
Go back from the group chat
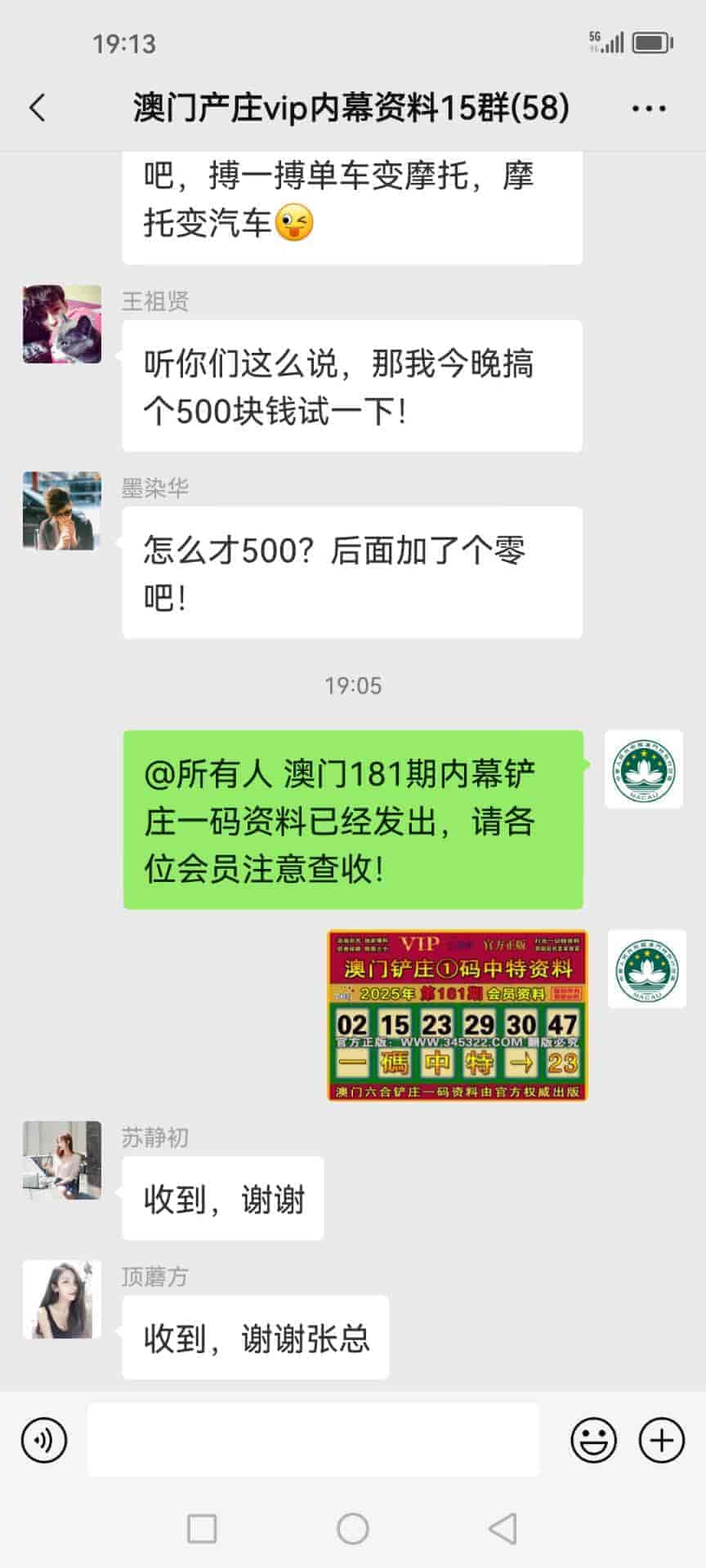click(38, 108)
